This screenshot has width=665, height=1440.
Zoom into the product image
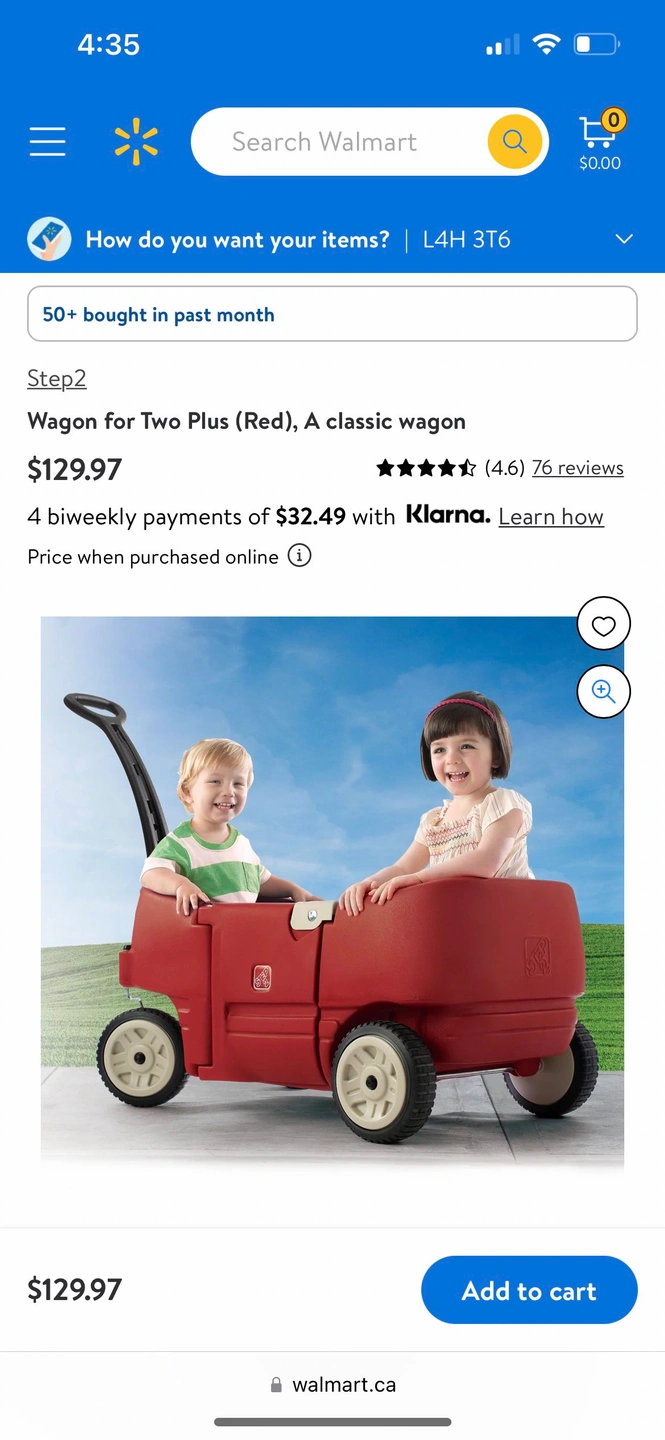click(x=603, y=691)
